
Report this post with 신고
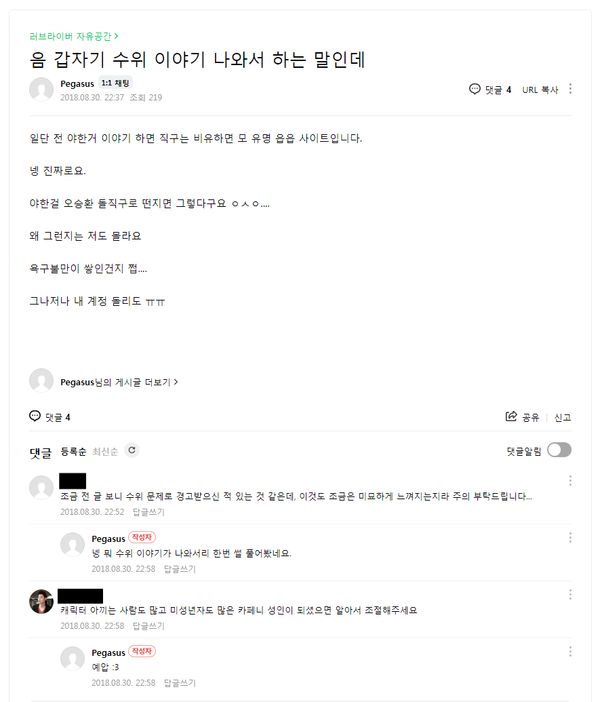562,417
